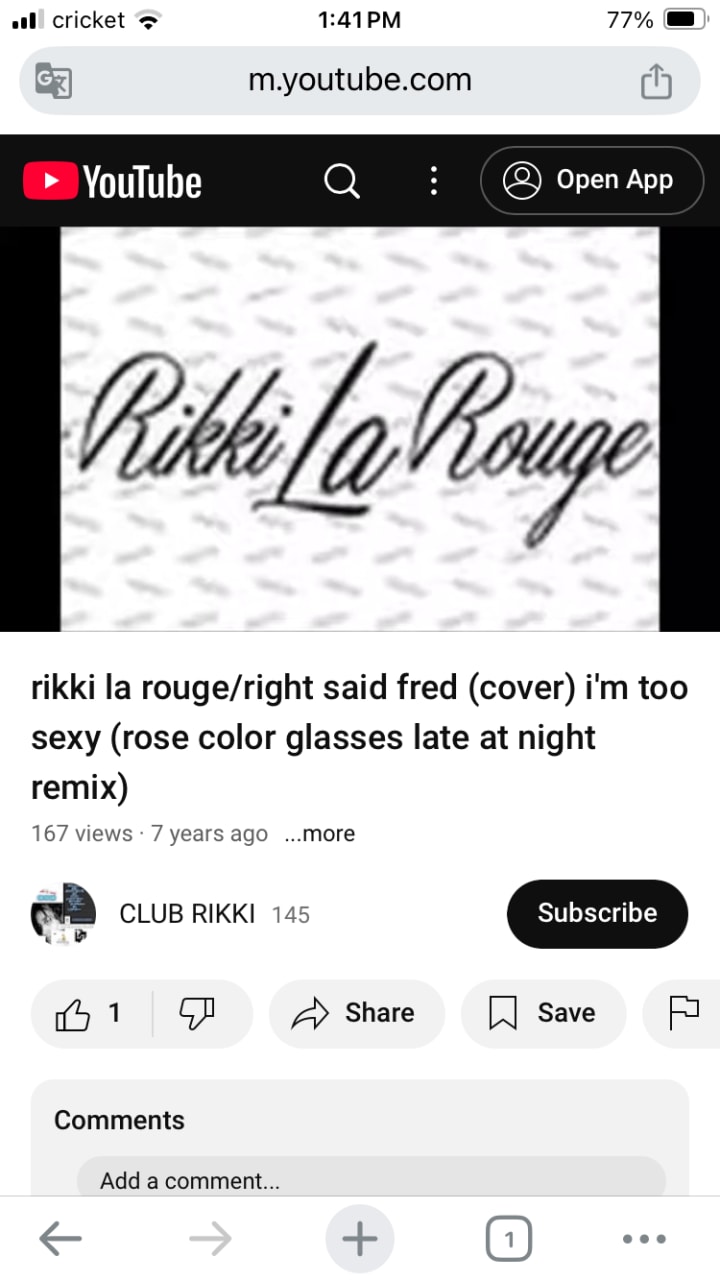Open YouTube search
720x1281 pixels.
click(342, 181)
